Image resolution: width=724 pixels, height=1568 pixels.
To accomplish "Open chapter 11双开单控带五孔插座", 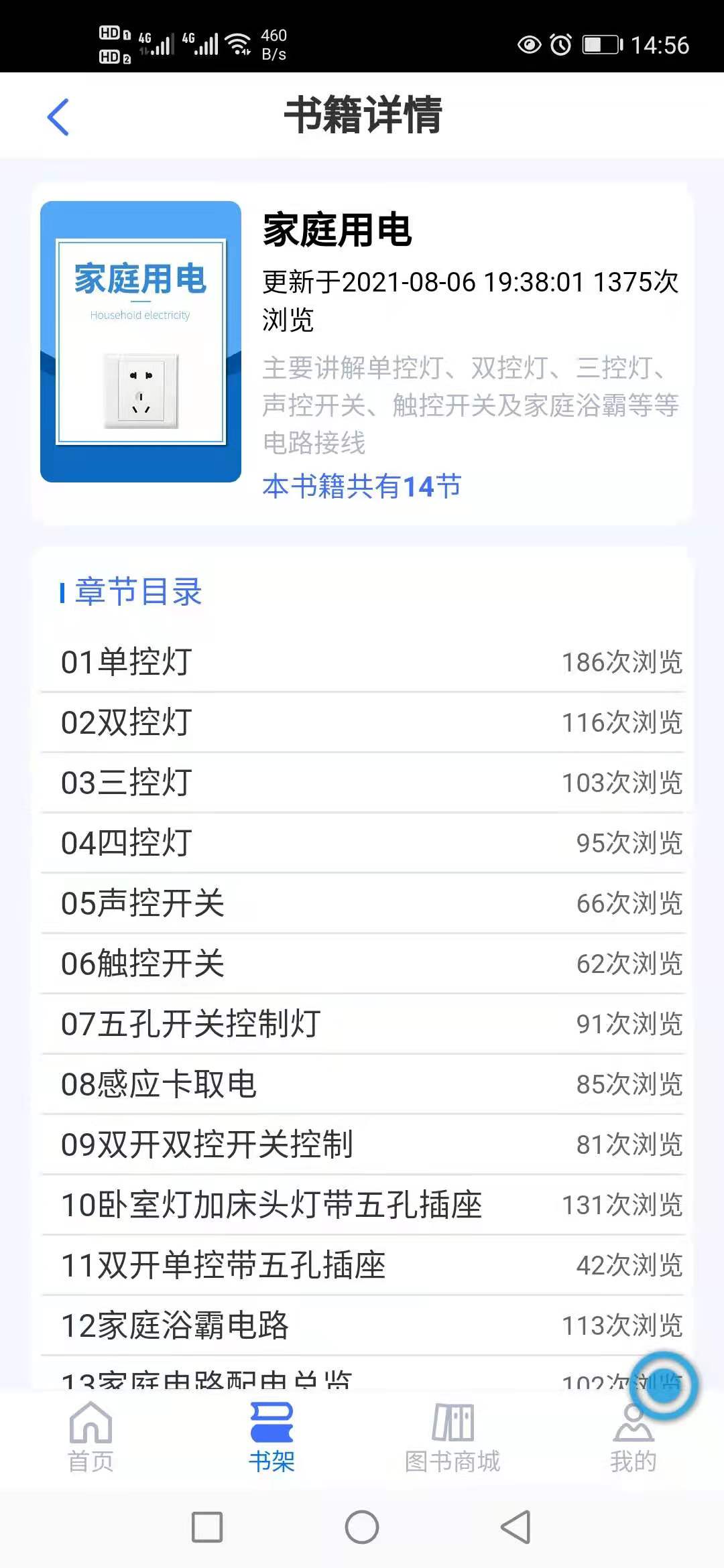I will pos(362,1265).
